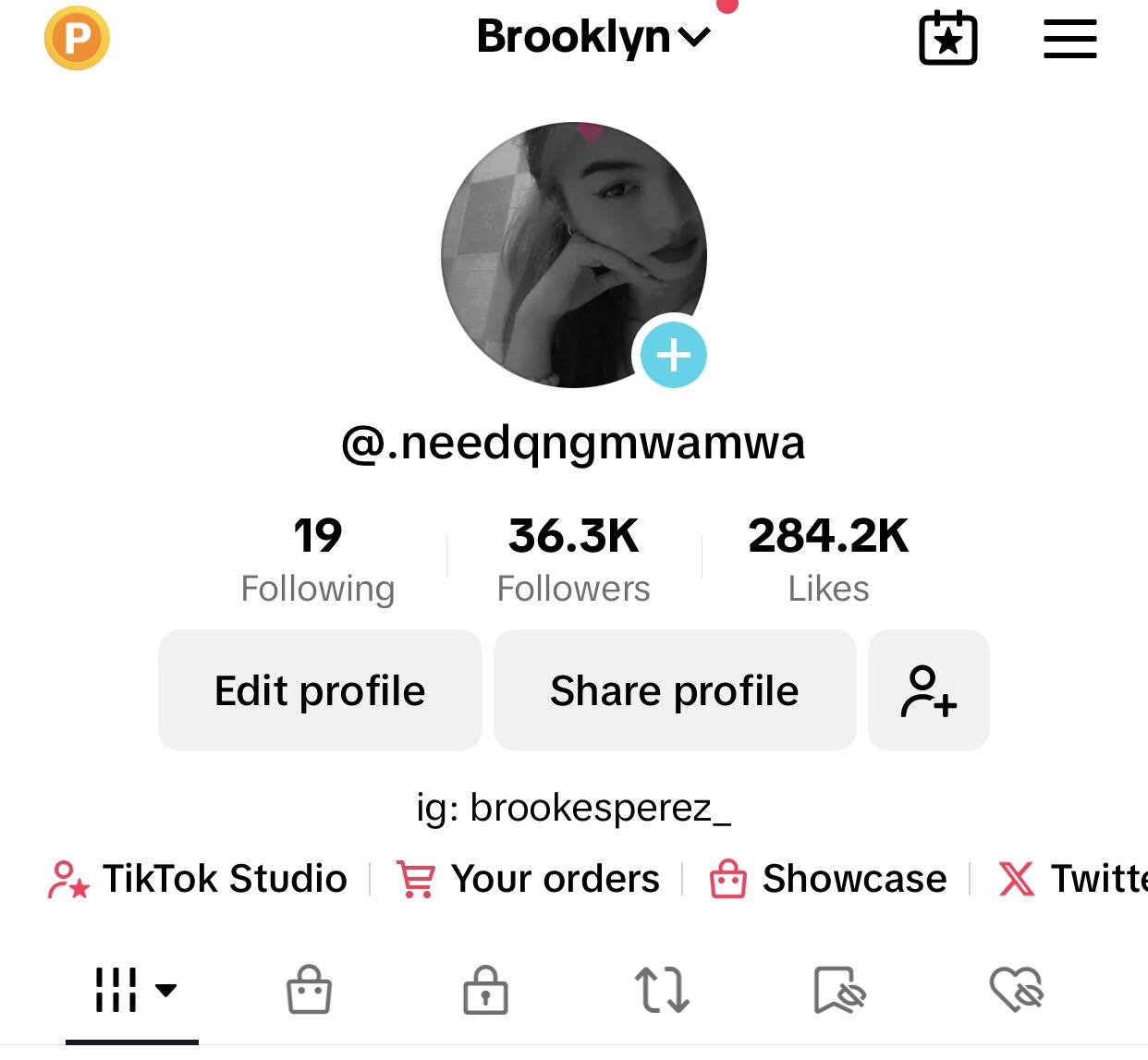Switch to the hidden liked videos tab
Viewport: 1148px width, 1060px height.
[1015, 990]
